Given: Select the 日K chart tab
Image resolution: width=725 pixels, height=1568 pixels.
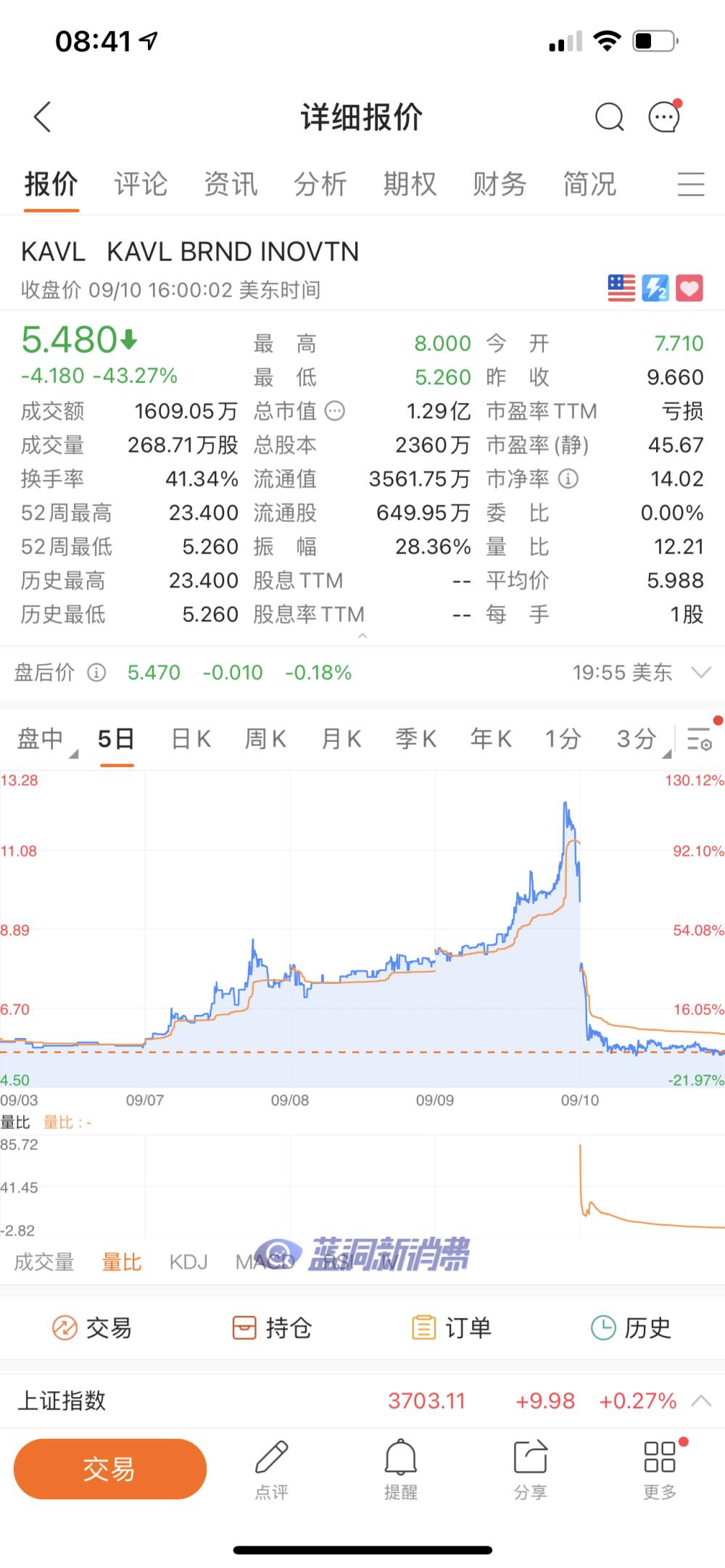Looking at the screenshot, I should 190,739.
